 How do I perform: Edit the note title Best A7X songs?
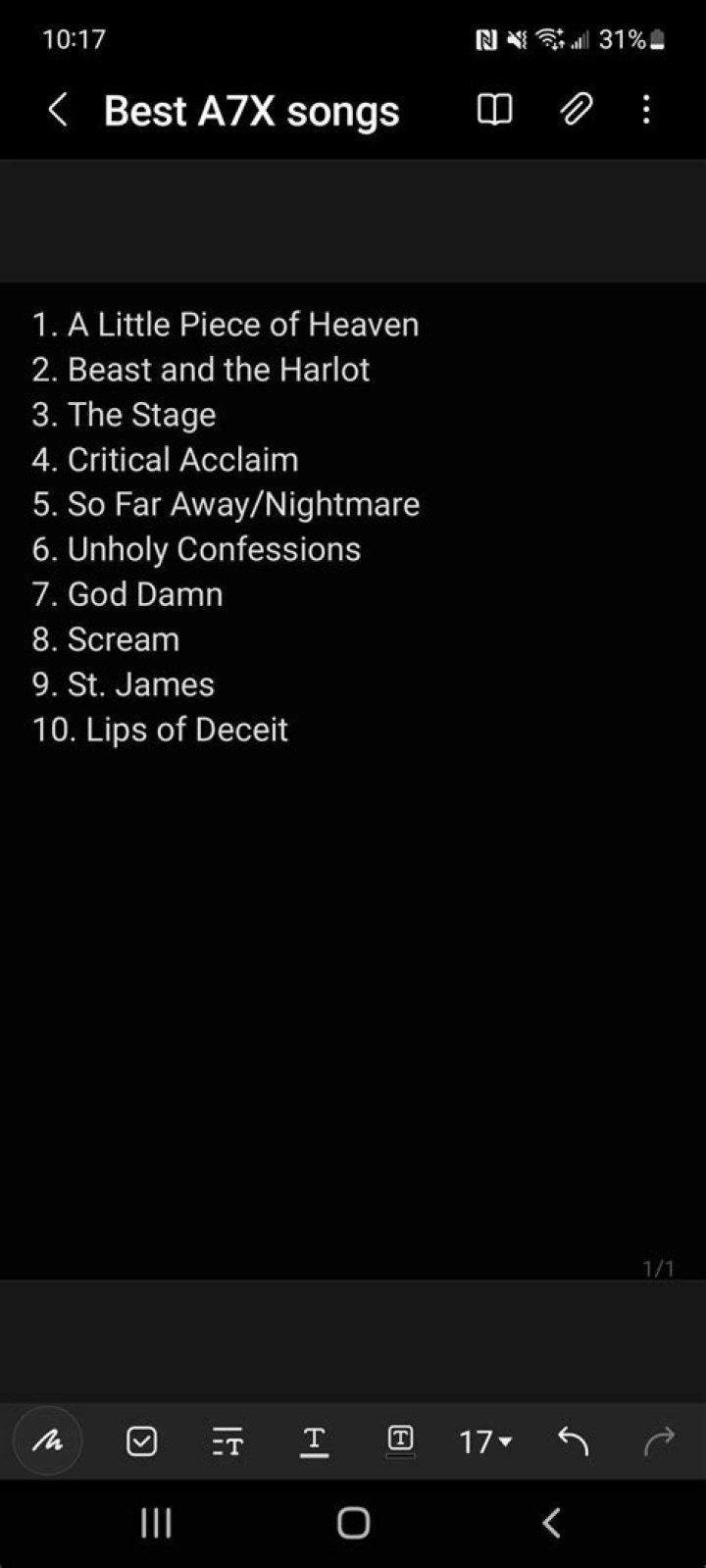(252, 111)
